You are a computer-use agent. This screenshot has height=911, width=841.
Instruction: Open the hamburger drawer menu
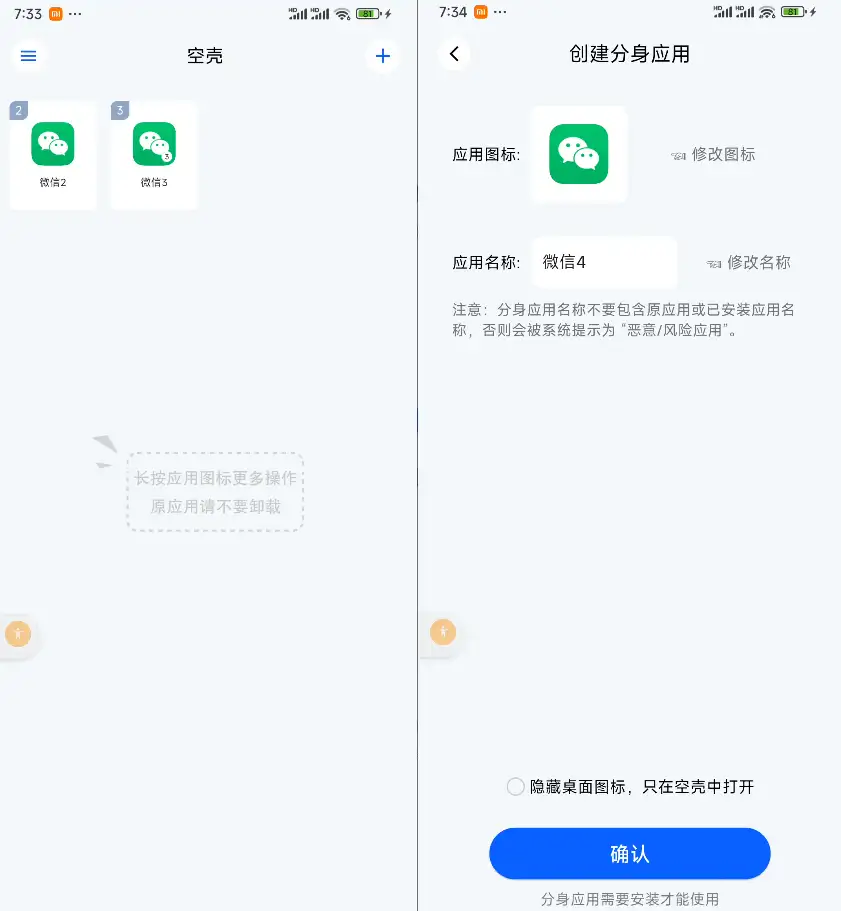(28, 56)
